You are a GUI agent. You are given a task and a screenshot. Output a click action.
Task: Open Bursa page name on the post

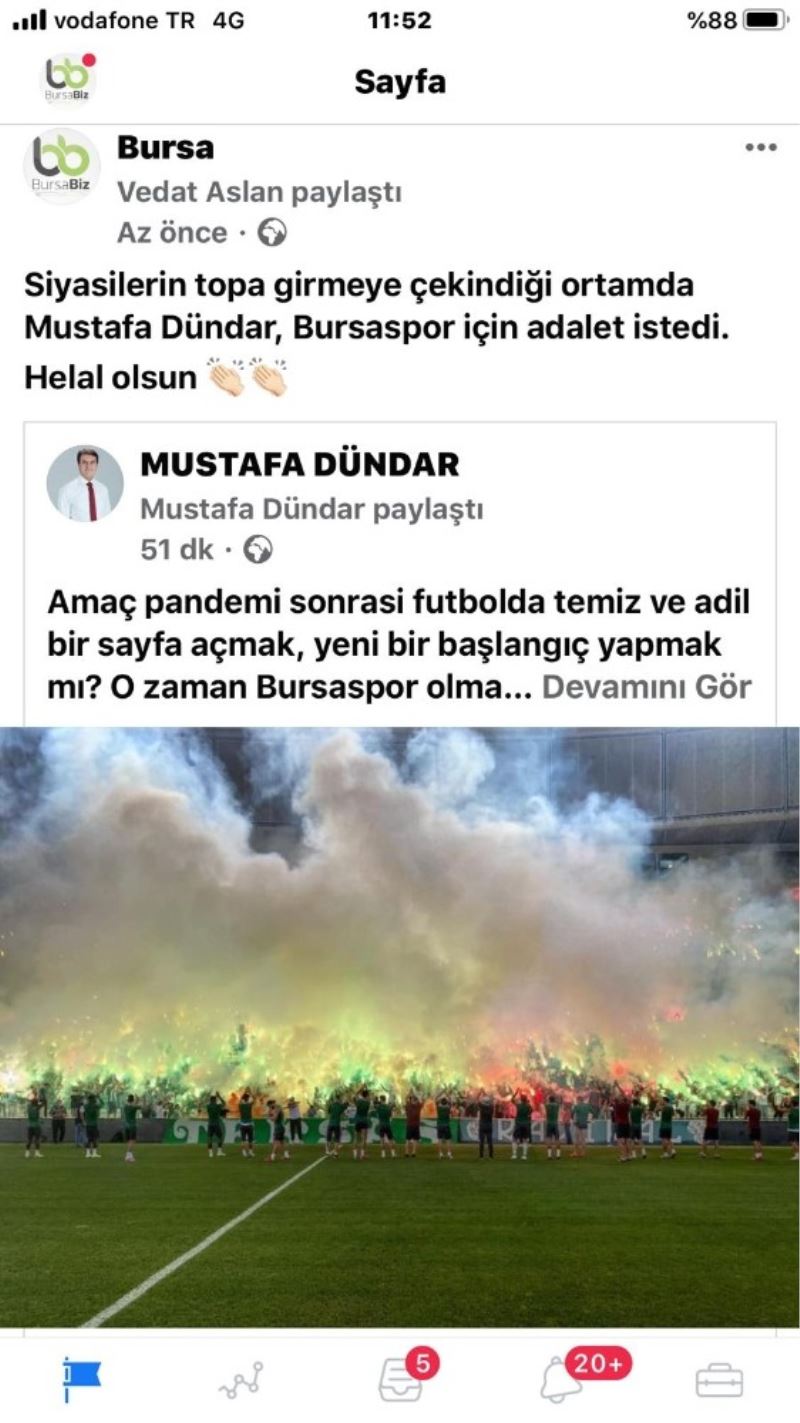click(165, 148)
